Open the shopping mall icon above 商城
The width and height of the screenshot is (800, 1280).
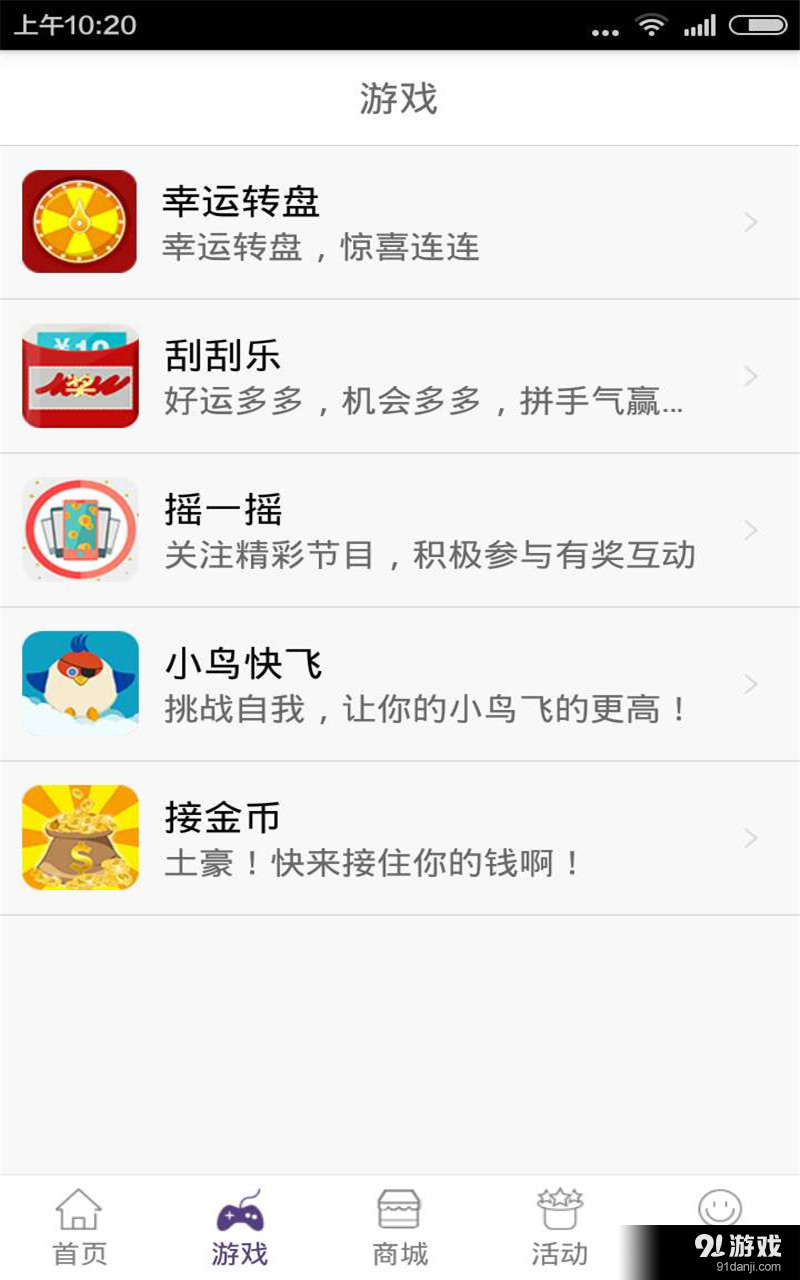tap(398, 1209)
